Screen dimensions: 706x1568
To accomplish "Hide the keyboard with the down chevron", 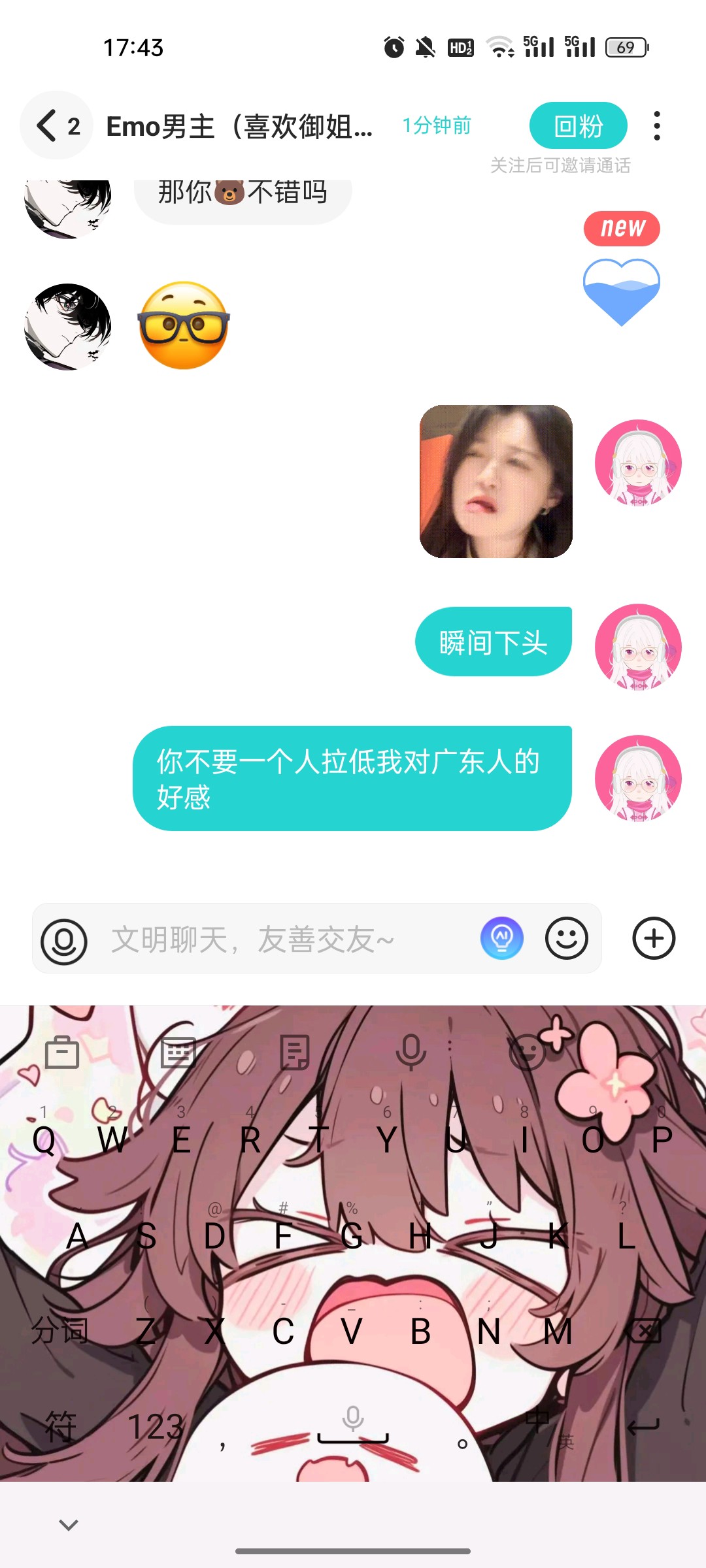I will click(x=69, y=1524).
